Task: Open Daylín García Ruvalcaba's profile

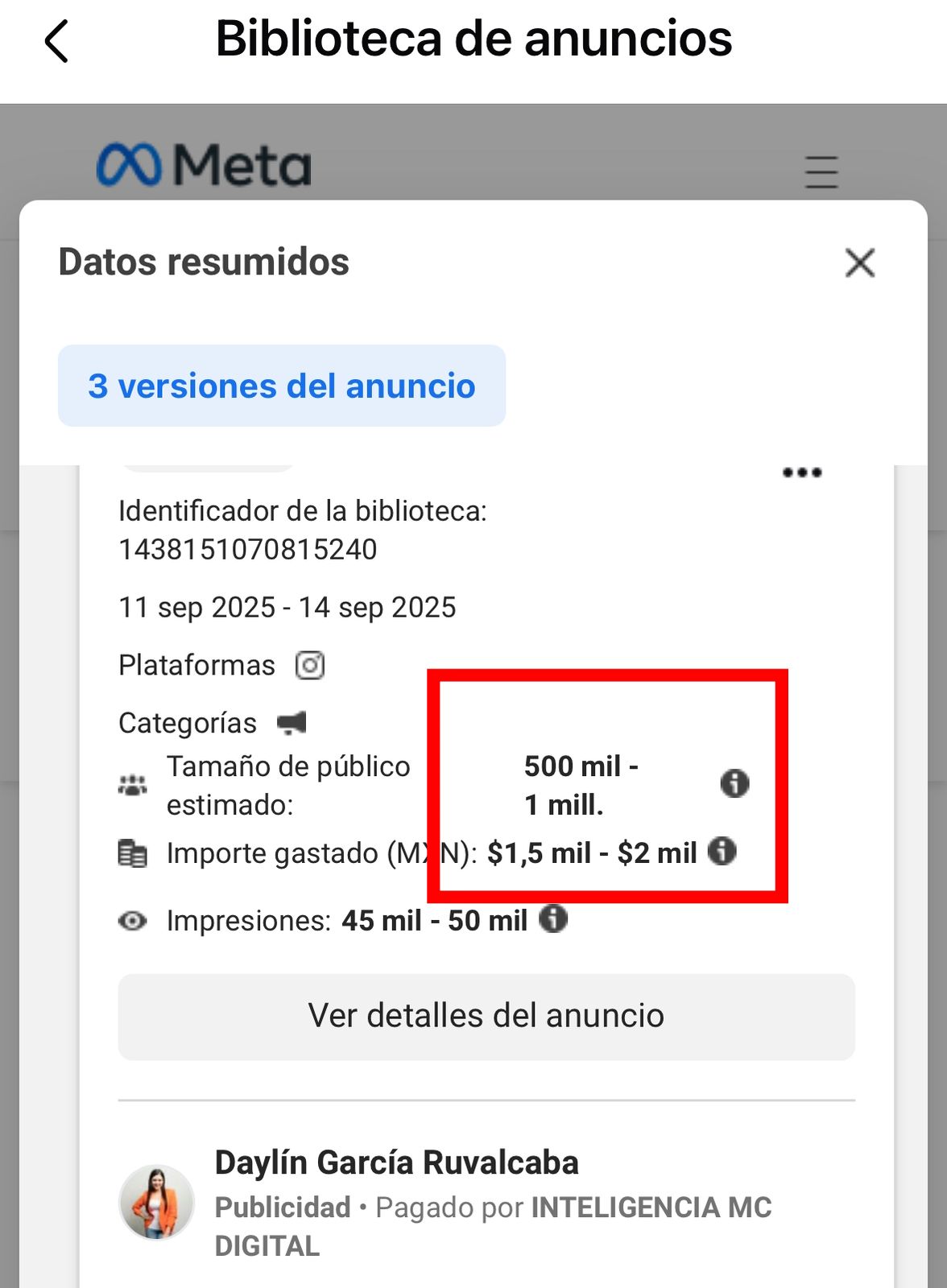Action: coord(396,1162)
